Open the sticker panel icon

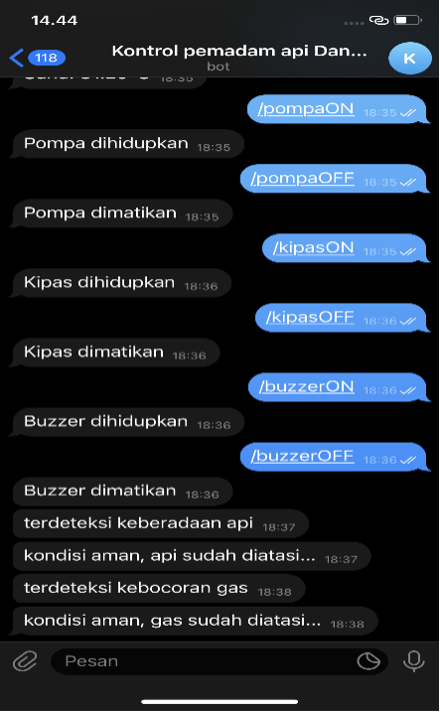tap(368, 661)
